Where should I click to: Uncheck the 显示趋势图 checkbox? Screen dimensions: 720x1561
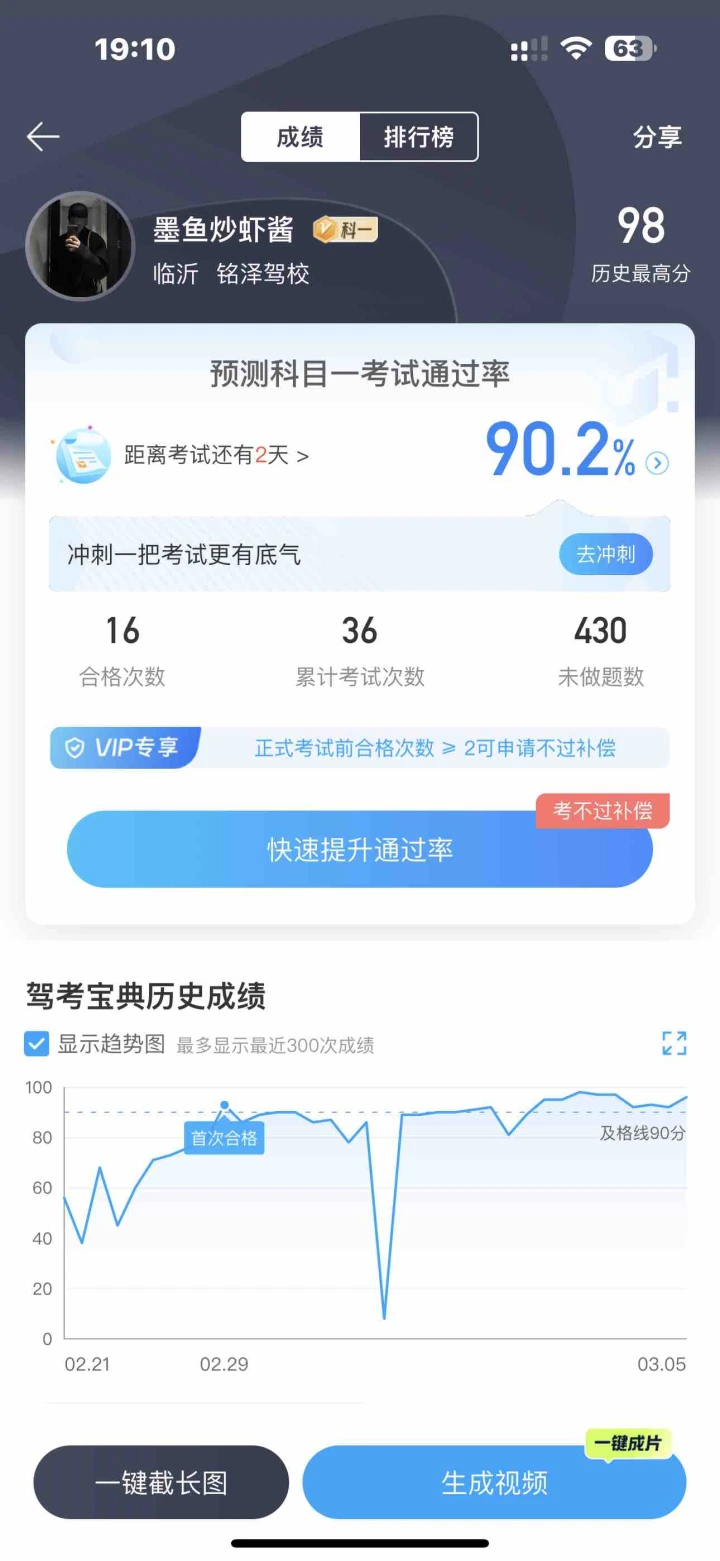coord(37,1044)
